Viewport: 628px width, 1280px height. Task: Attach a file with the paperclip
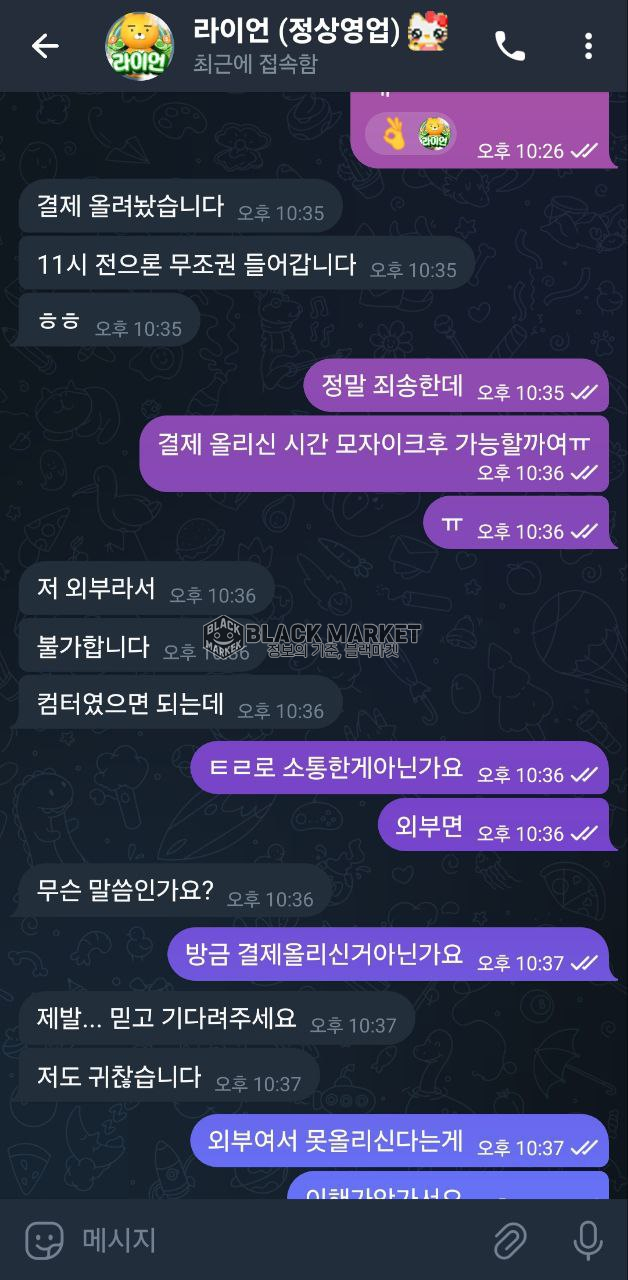click(x=511, y=1241)
